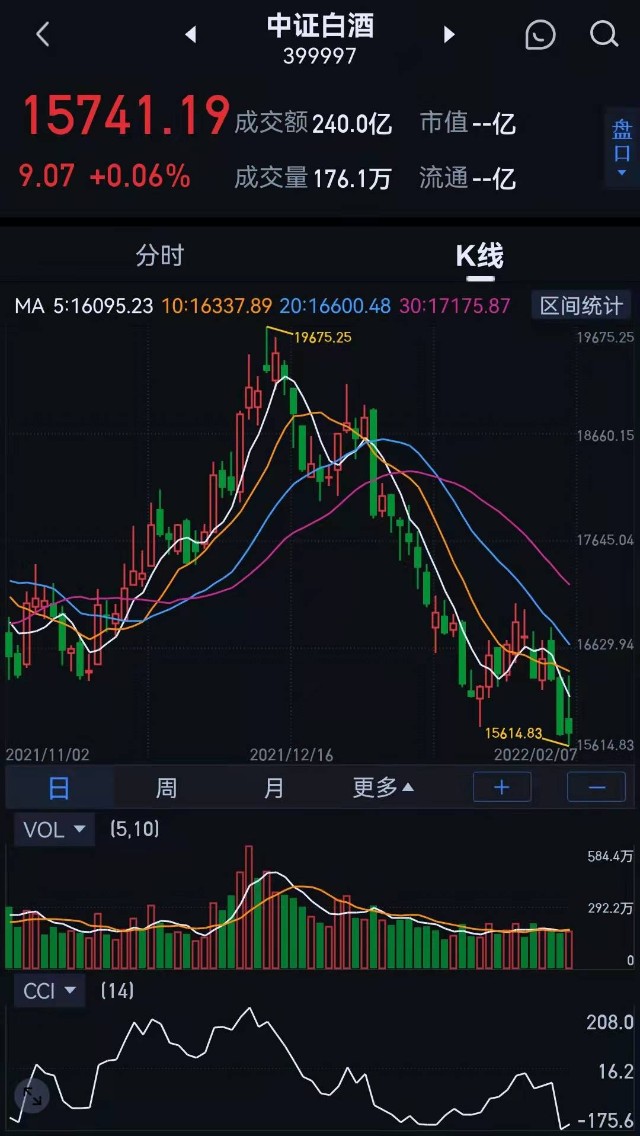The image size is (640, 1136).
Task: Go back using the top-left arrow
Action: click(x=43, y=34)
